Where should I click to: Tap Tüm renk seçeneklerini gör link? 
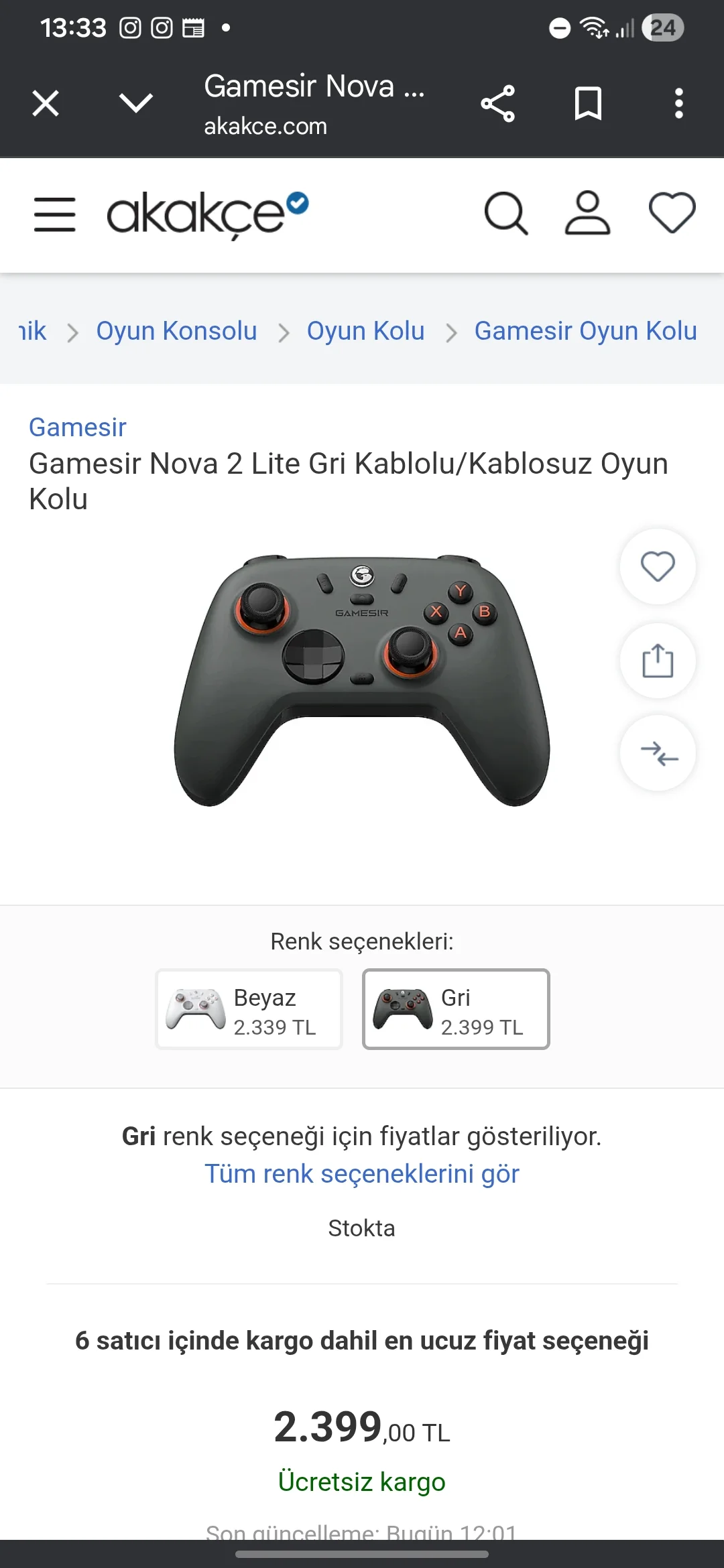point(362,1174)
